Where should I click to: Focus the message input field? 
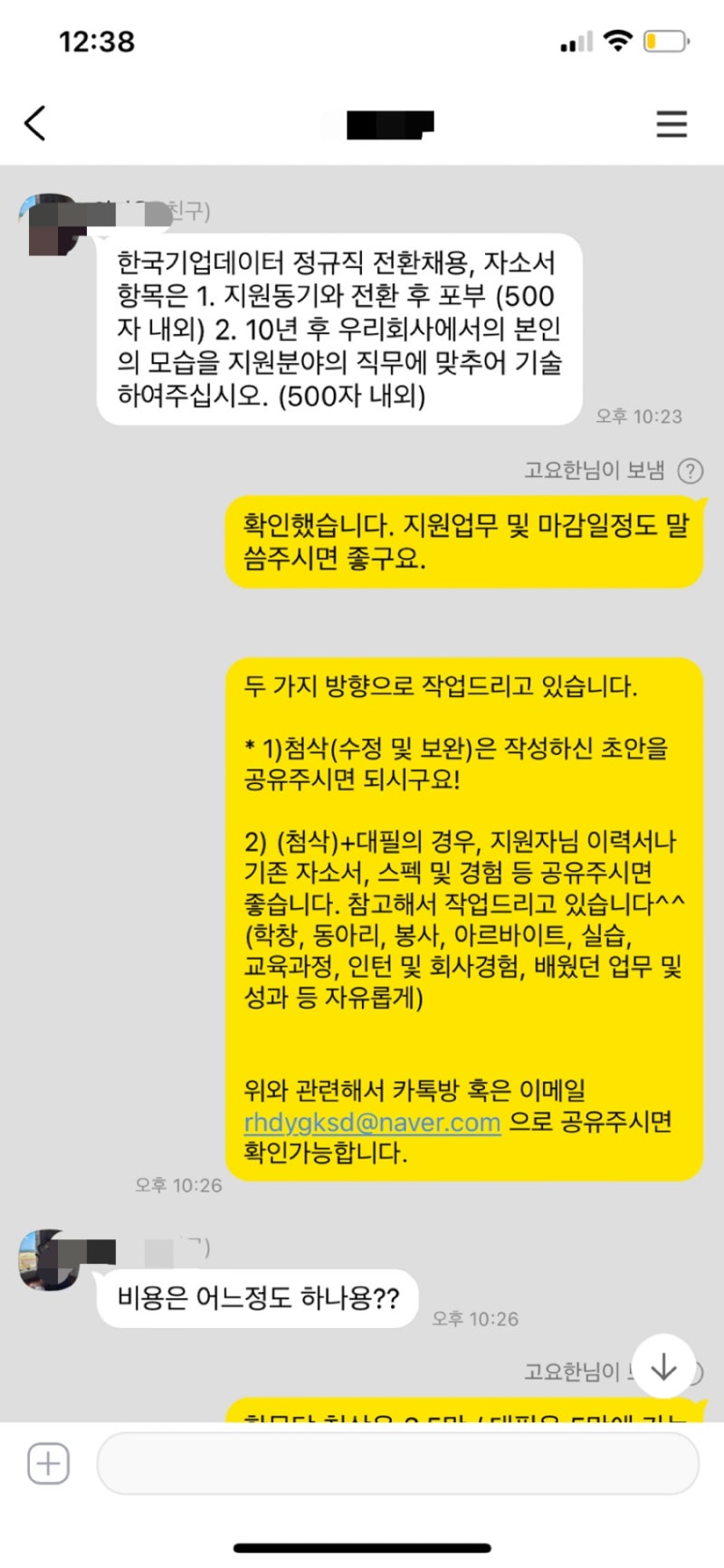(396, 1463)
